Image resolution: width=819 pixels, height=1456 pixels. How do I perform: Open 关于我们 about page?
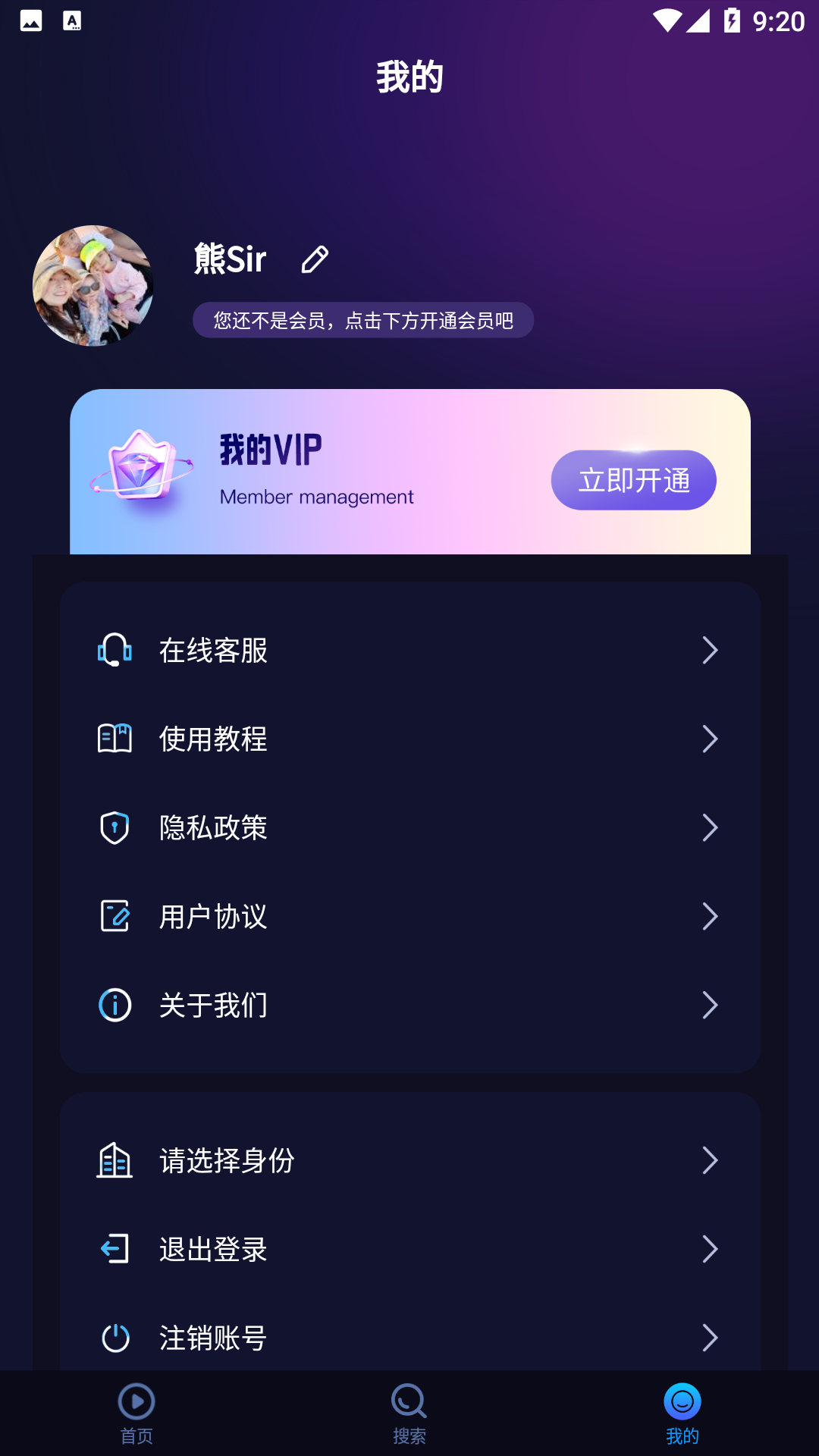(x=409, y=1005)
